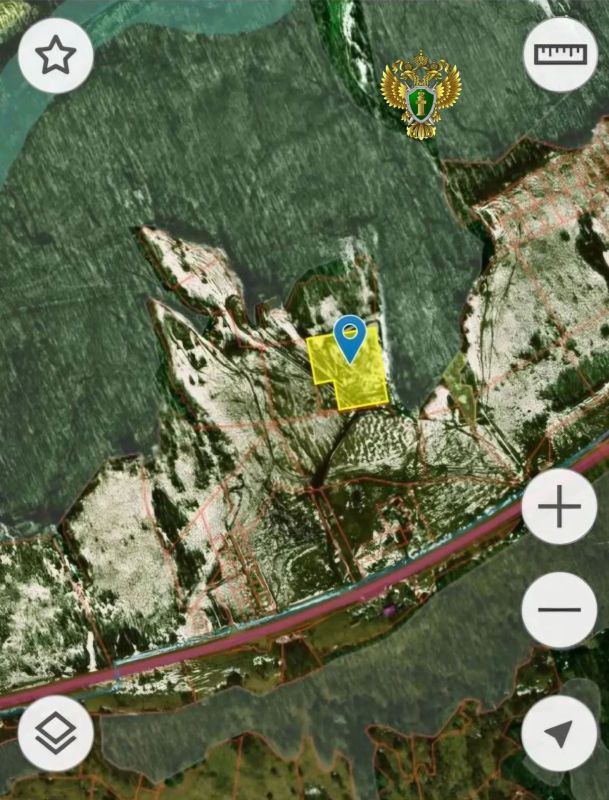
Task: Center map on my location arrow
Action: coord(560,733)
